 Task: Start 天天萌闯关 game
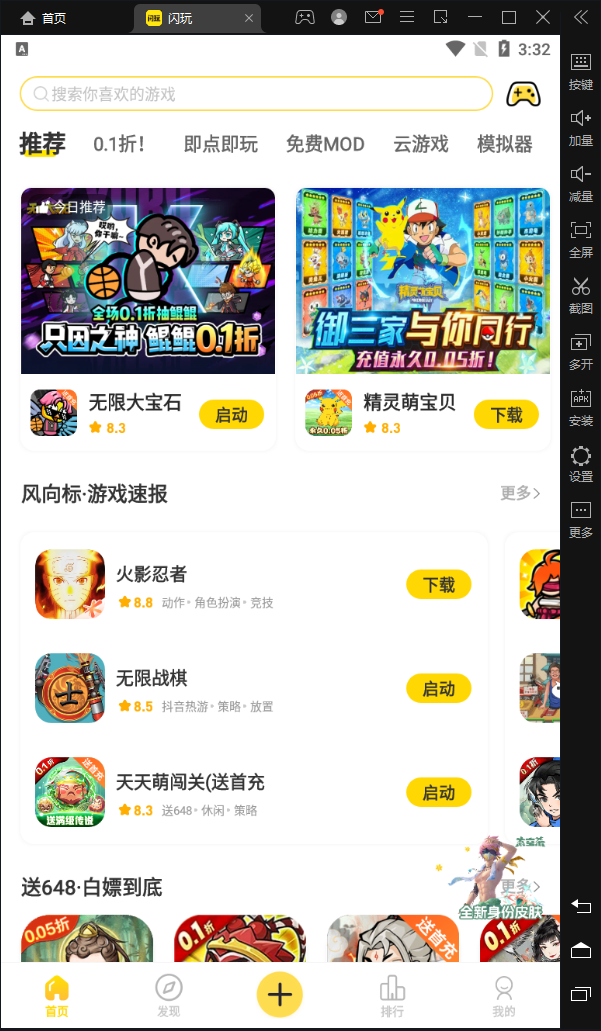tap(438, 793)
